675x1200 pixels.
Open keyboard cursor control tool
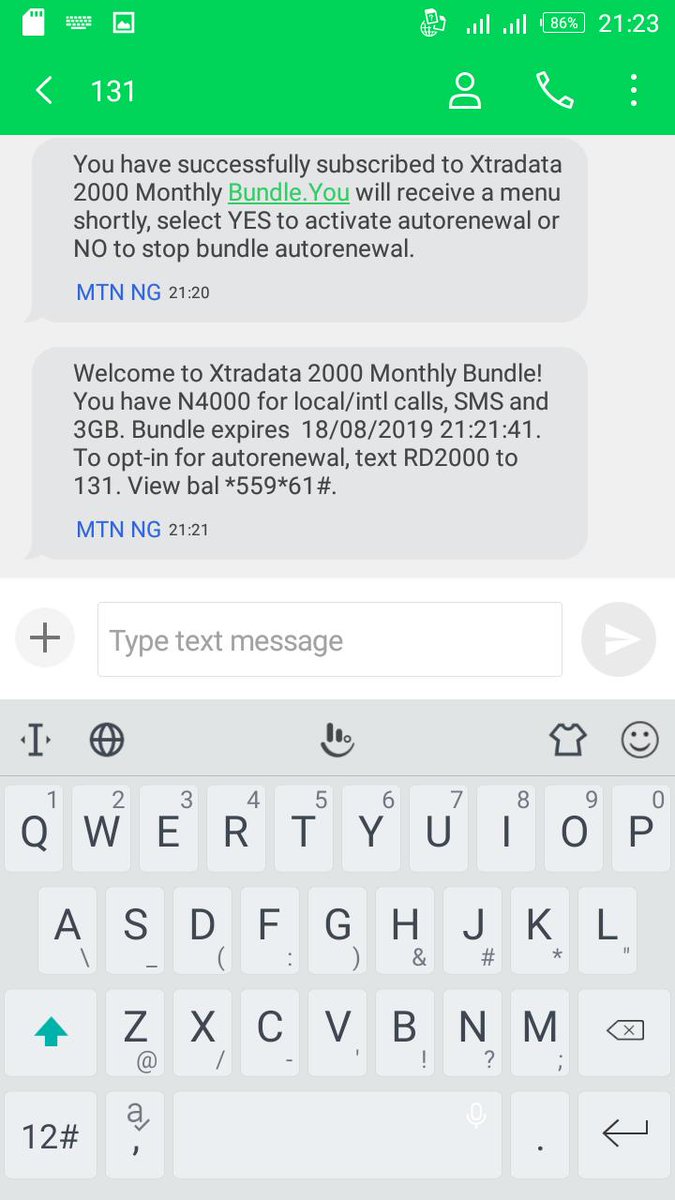(35, 740)
